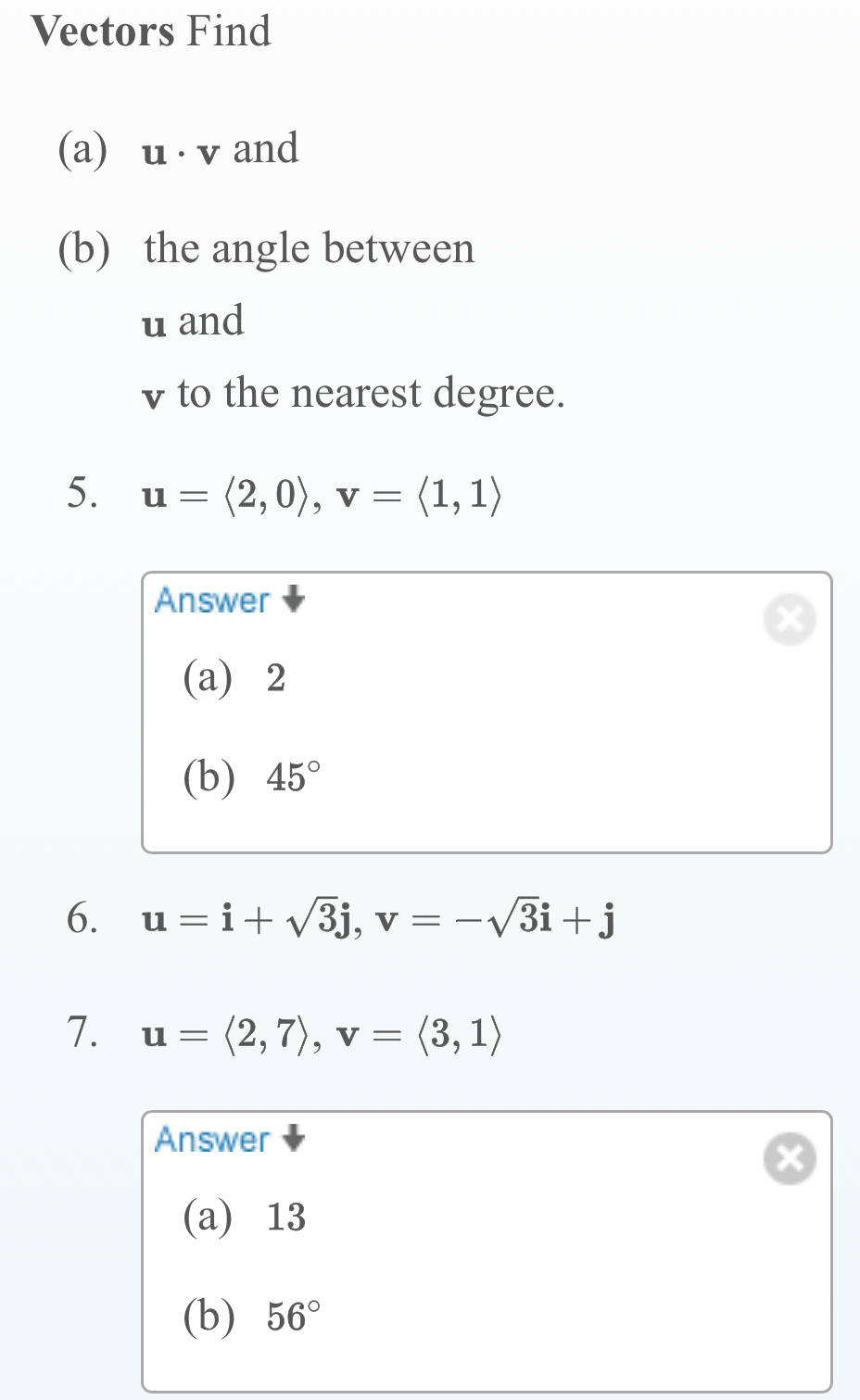This screenshot has height=1400, width=860.
Task: Click the answer value 13 in problem 7's box
Action: (285, 1218)
